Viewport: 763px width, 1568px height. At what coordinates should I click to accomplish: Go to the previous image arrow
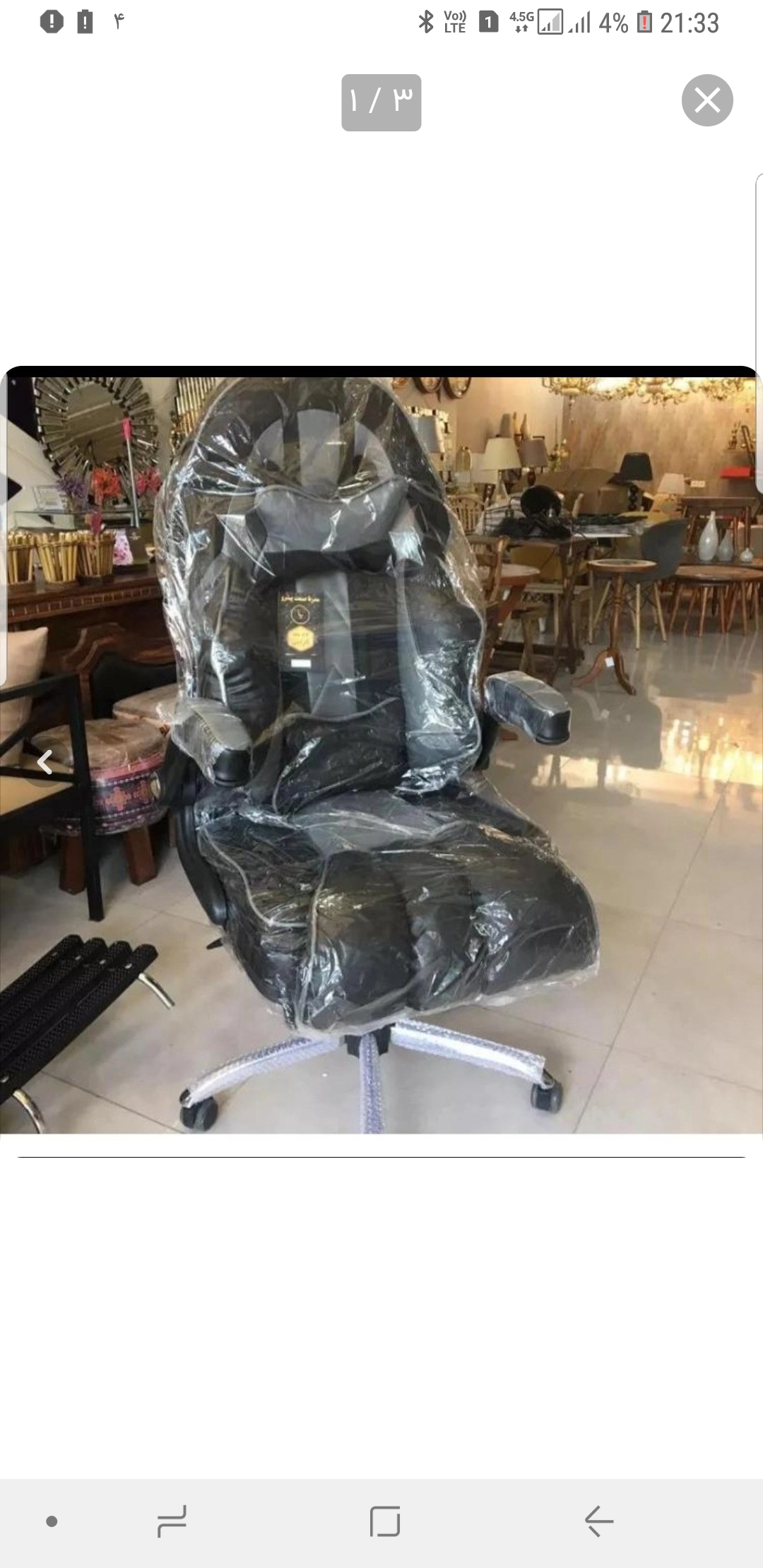pyautogui.click(x=45, y=762)
